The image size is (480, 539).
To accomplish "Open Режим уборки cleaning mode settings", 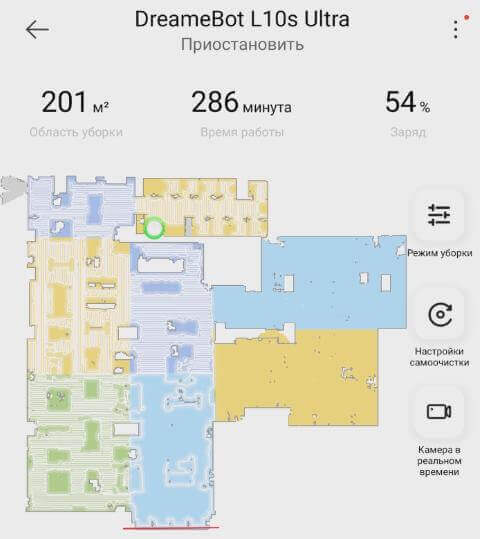I will (439, 215).
